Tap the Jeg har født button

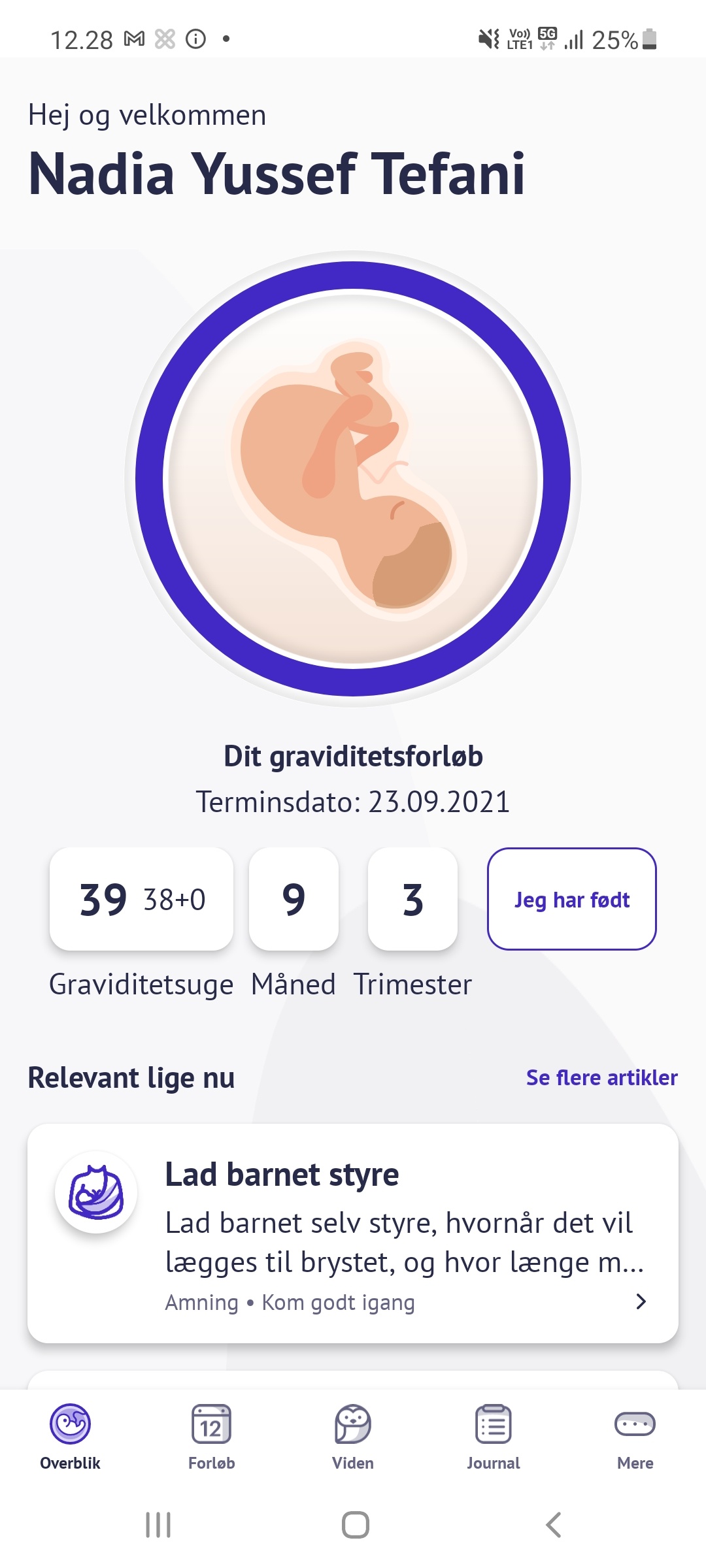(571, 899)
